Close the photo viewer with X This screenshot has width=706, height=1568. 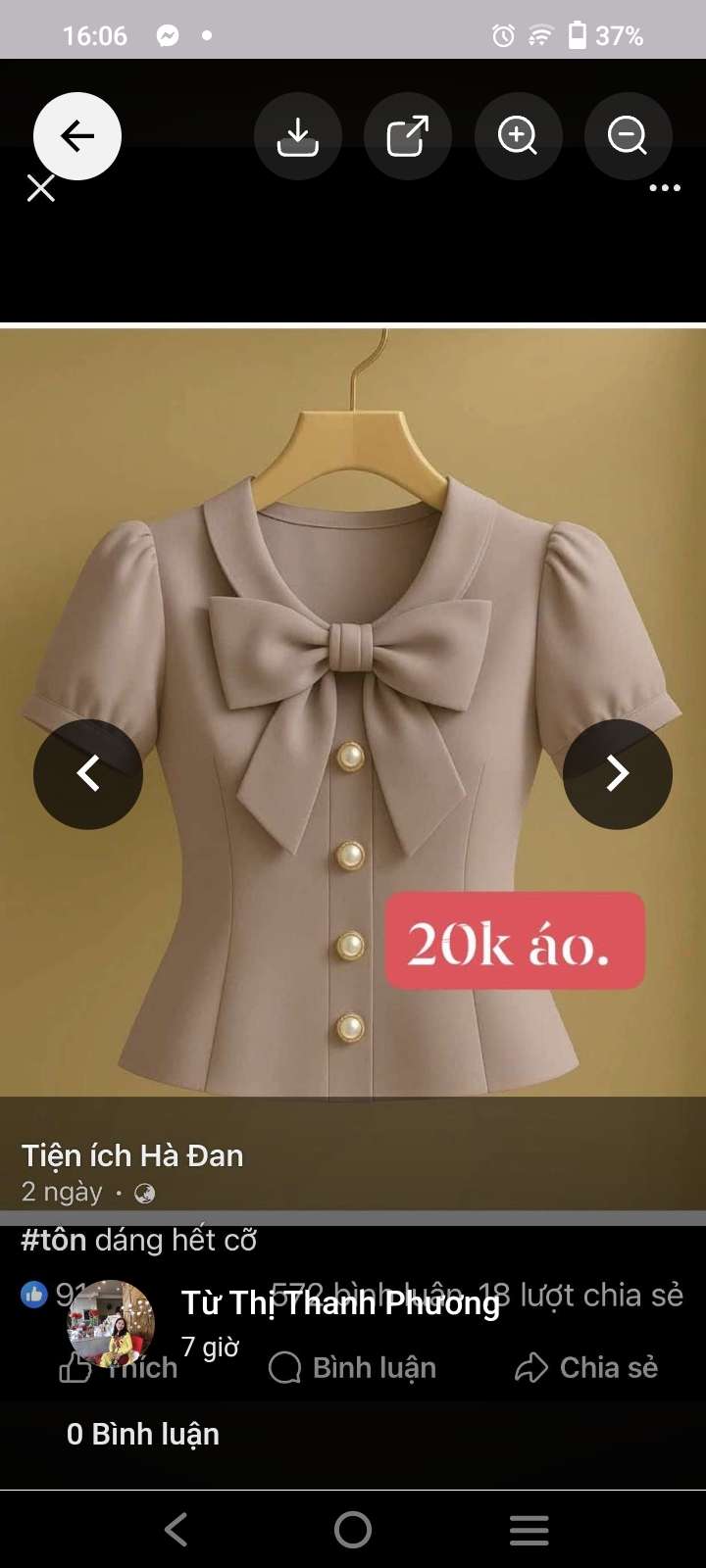(41, 188)
